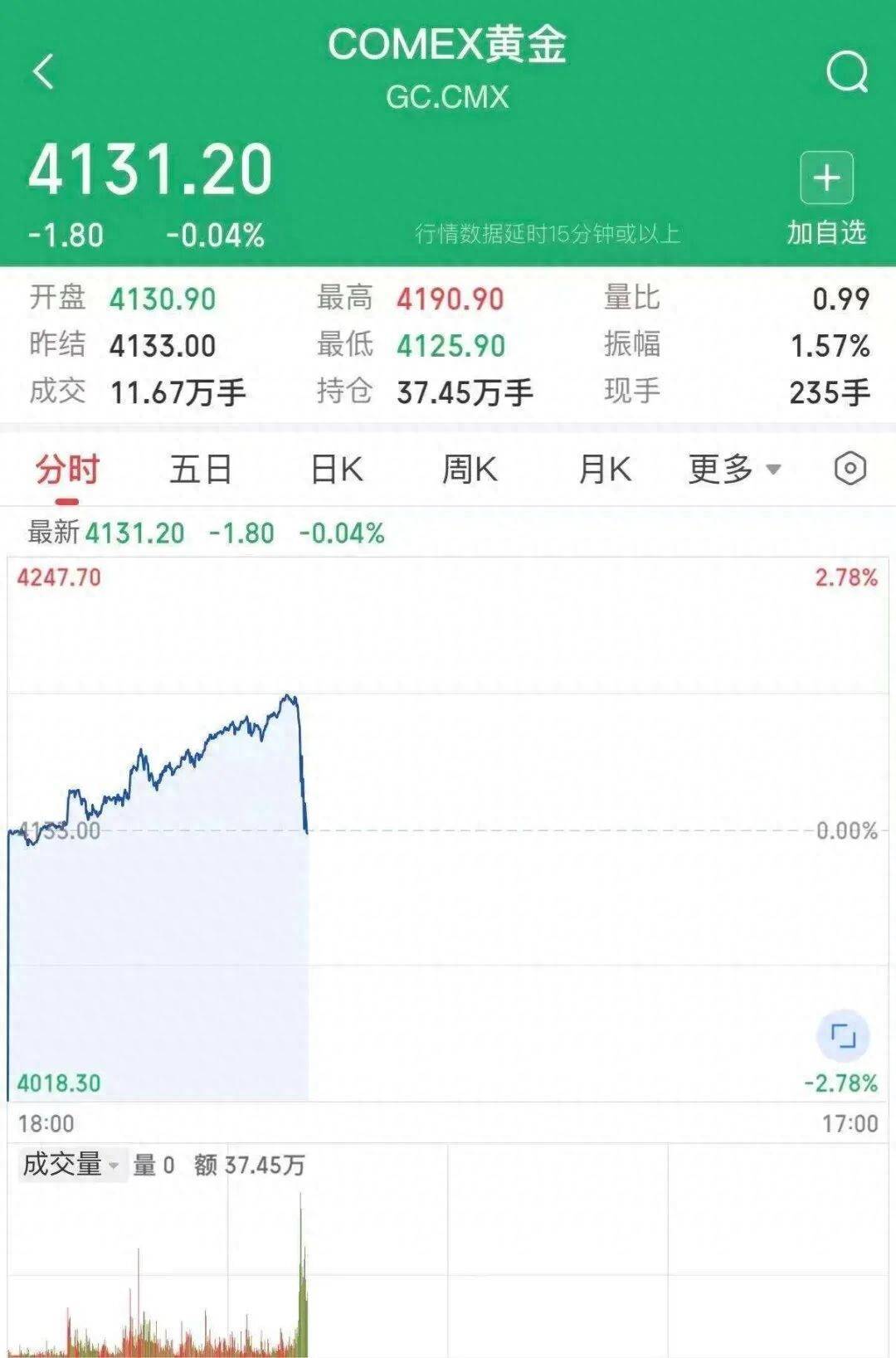
Task: Switch to the 五日 tab
Action: point(201,470)
